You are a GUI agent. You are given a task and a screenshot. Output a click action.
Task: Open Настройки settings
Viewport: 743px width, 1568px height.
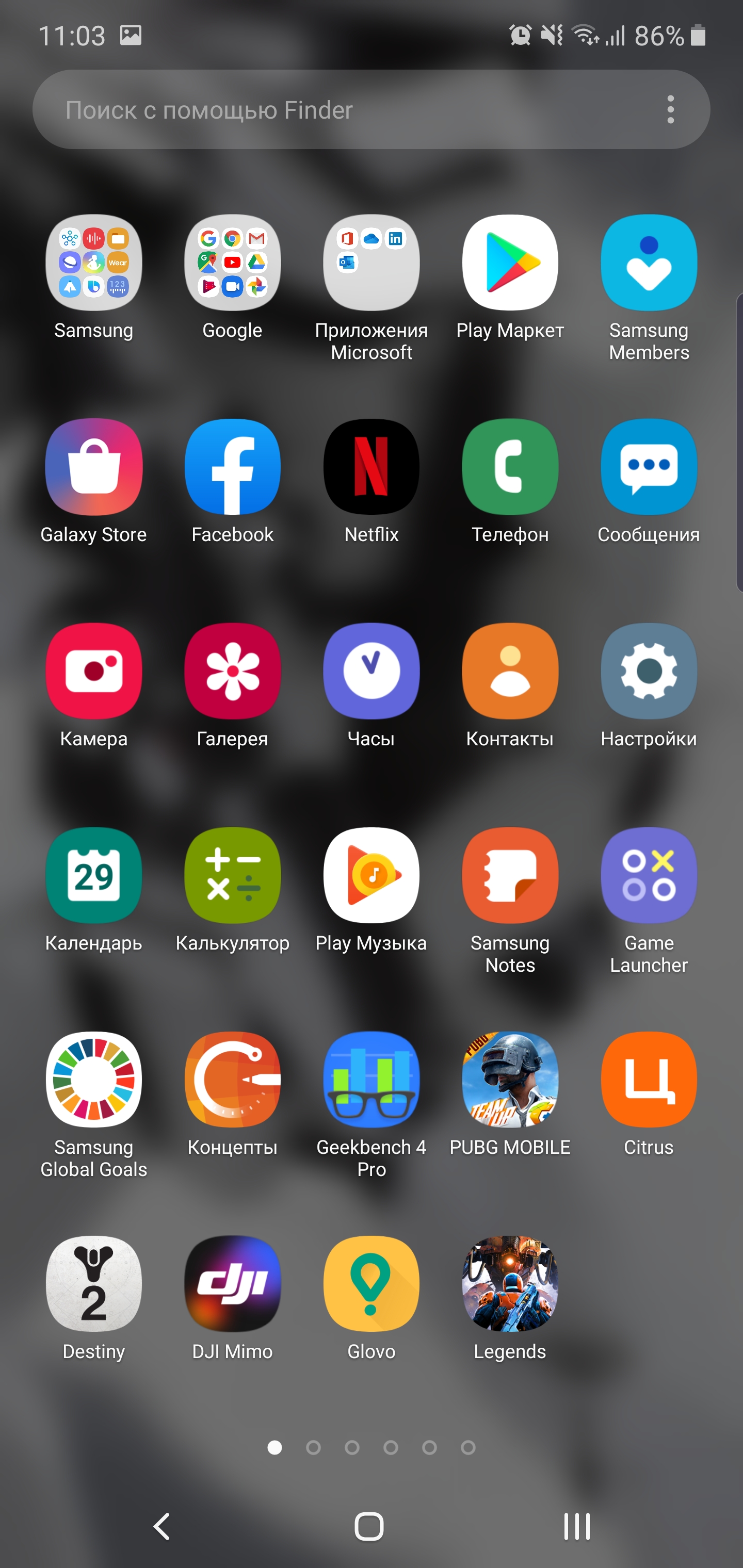(x=649, y=672)
